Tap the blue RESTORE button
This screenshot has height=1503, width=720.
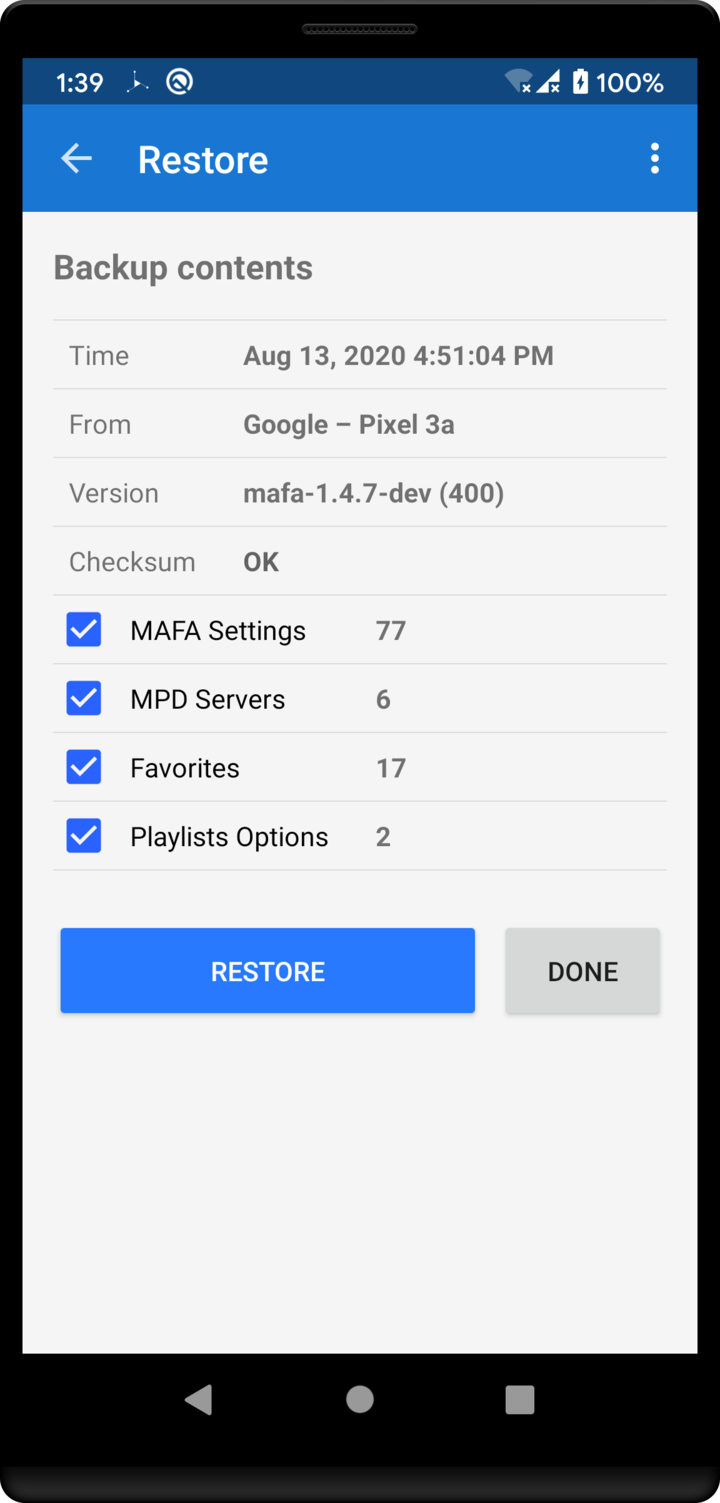click(x=267, y=971)
